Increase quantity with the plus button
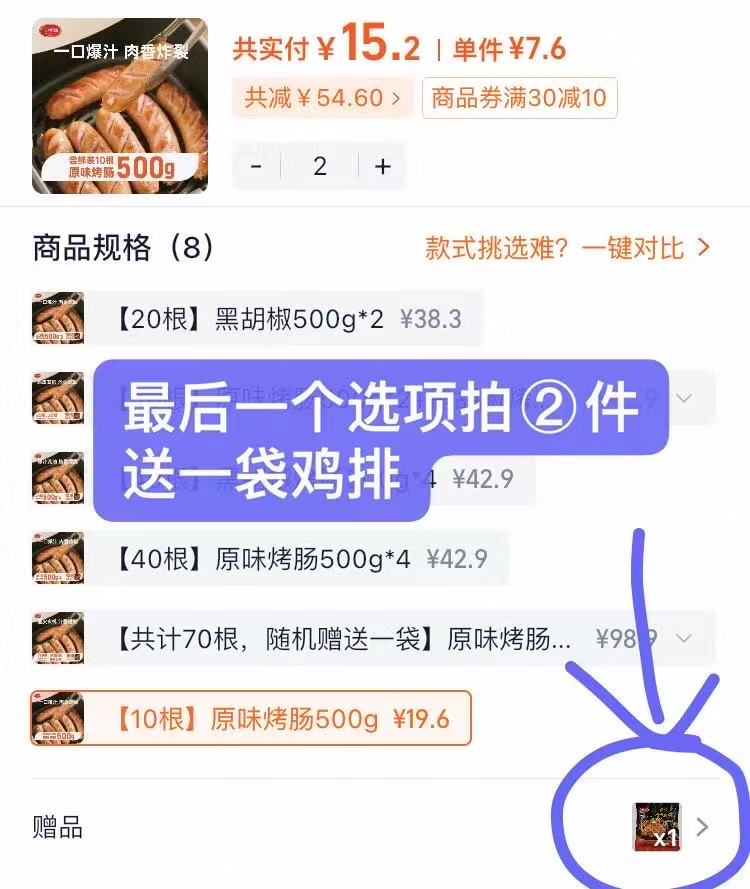The height and width of the screenshot is (889, 750). click(382, 166)
